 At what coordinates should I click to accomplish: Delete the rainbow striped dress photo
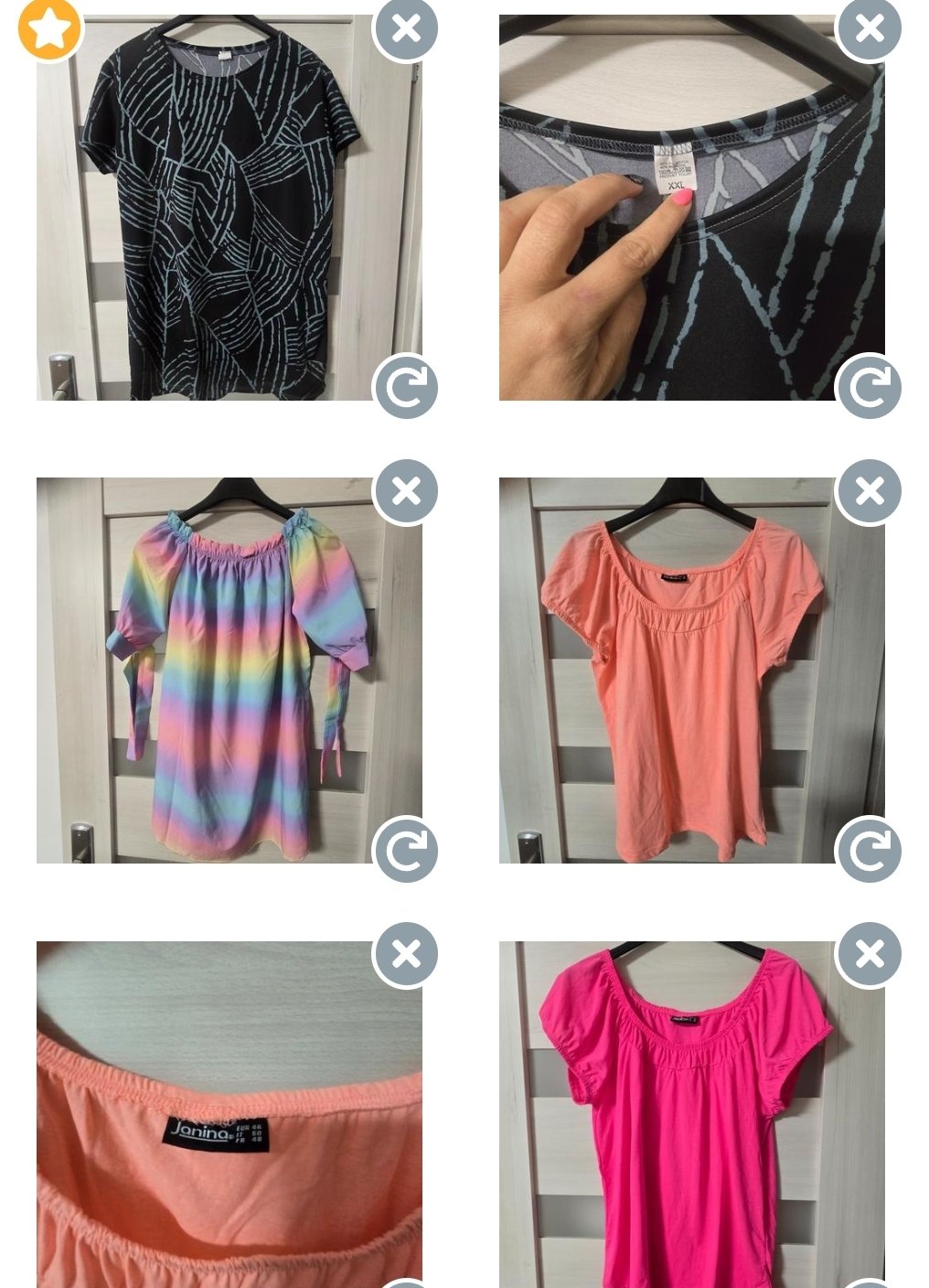click(x=406, y=492)
